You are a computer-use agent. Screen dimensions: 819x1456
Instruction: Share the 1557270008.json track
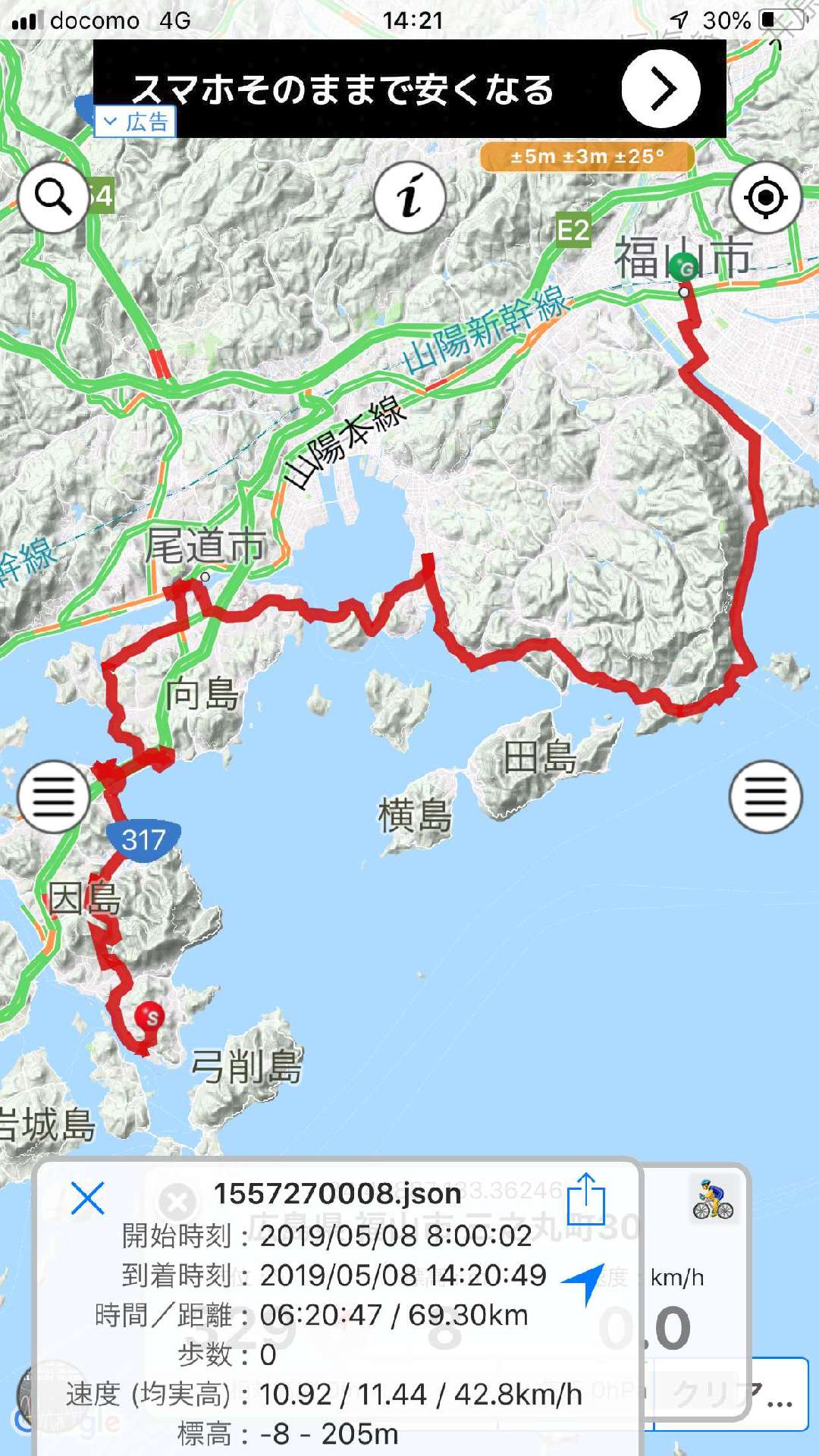click(585, 1199)
